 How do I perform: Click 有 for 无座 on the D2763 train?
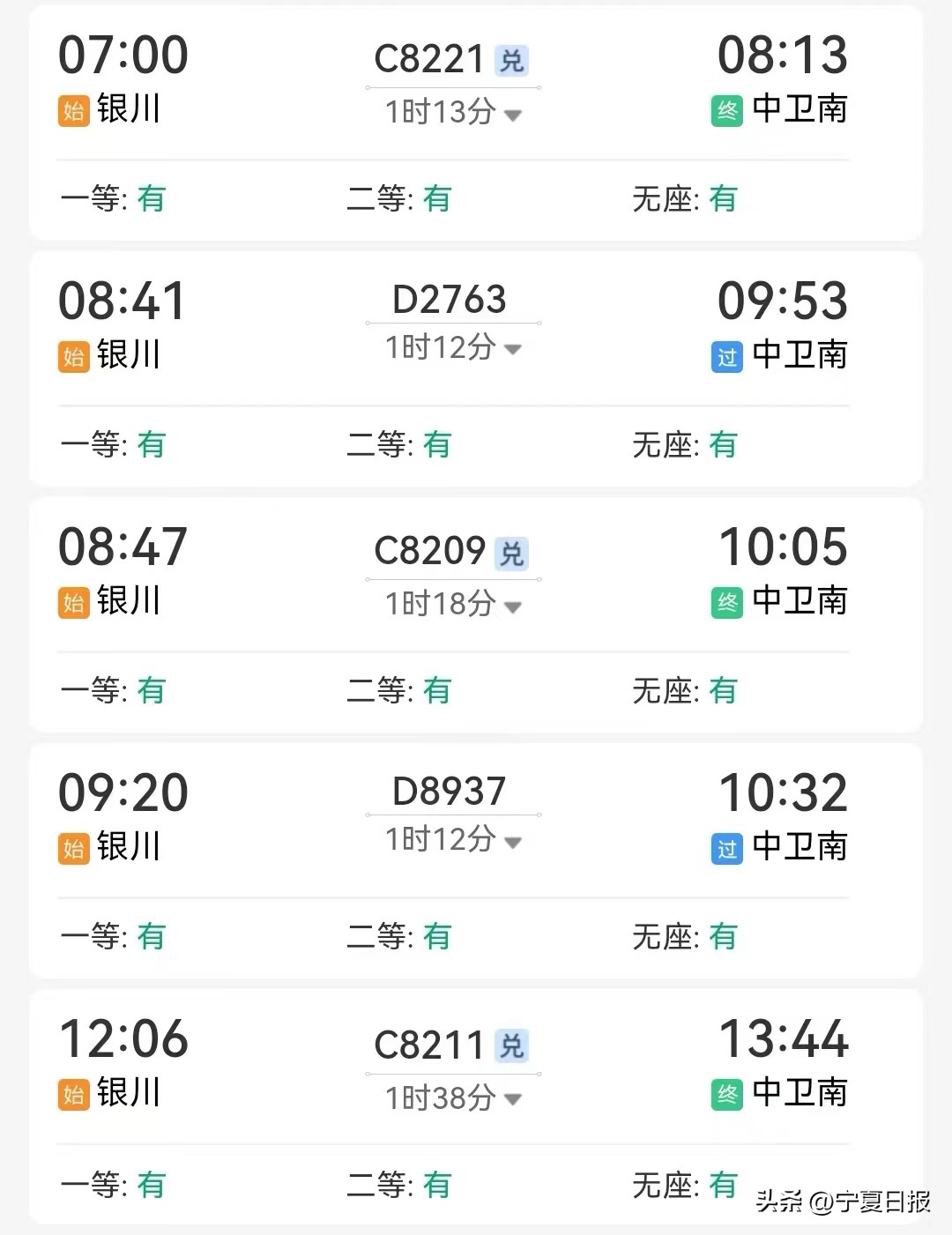pos(724,446)
